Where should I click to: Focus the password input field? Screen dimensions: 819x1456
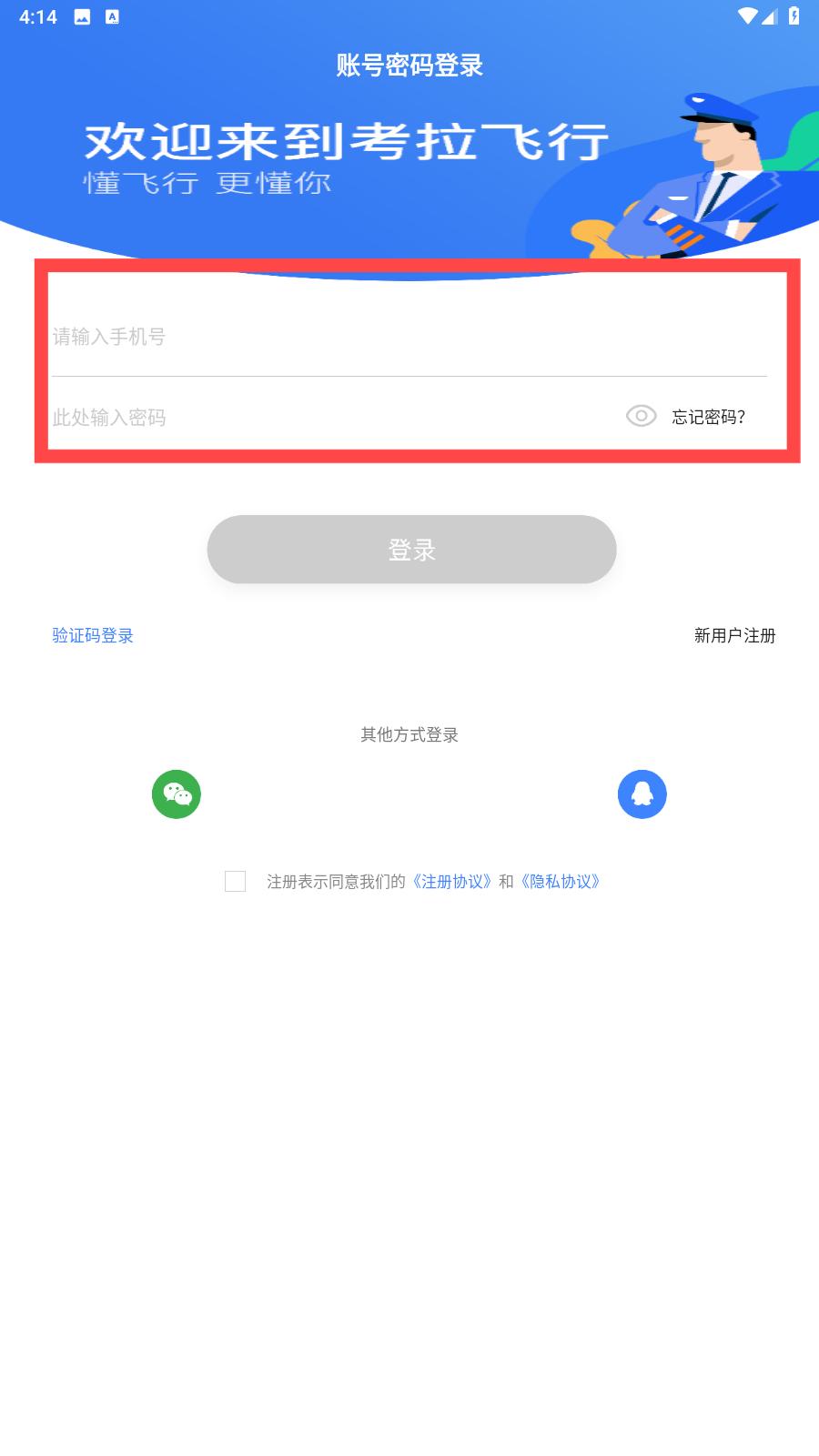point(332,417)
